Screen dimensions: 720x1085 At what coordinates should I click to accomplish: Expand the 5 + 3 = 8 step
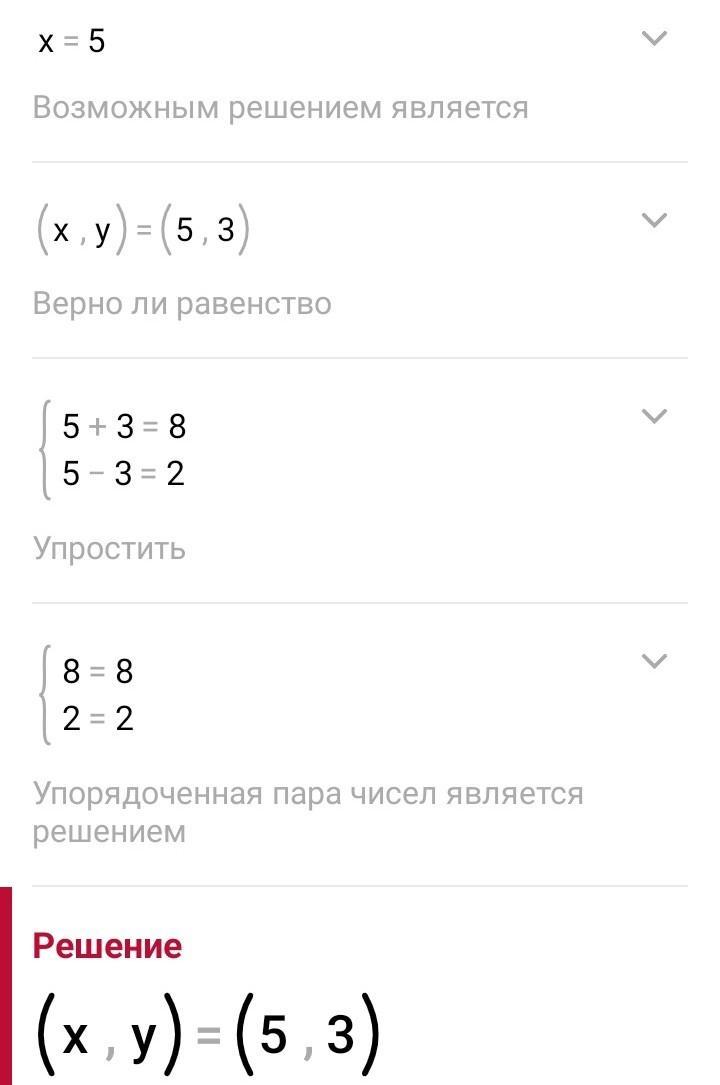653,416
